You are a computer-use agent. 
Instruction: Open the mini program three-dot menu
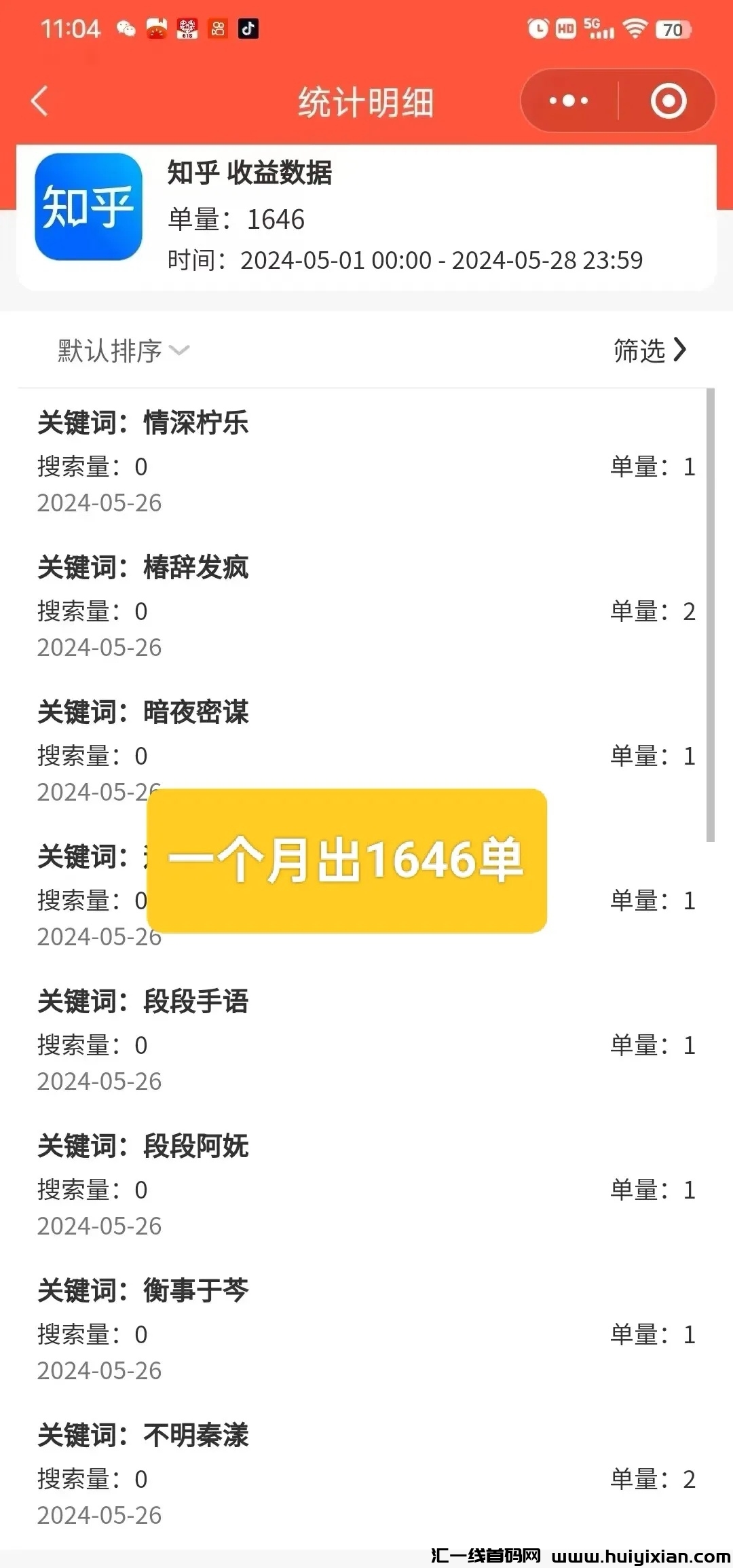tap(569, 102)
